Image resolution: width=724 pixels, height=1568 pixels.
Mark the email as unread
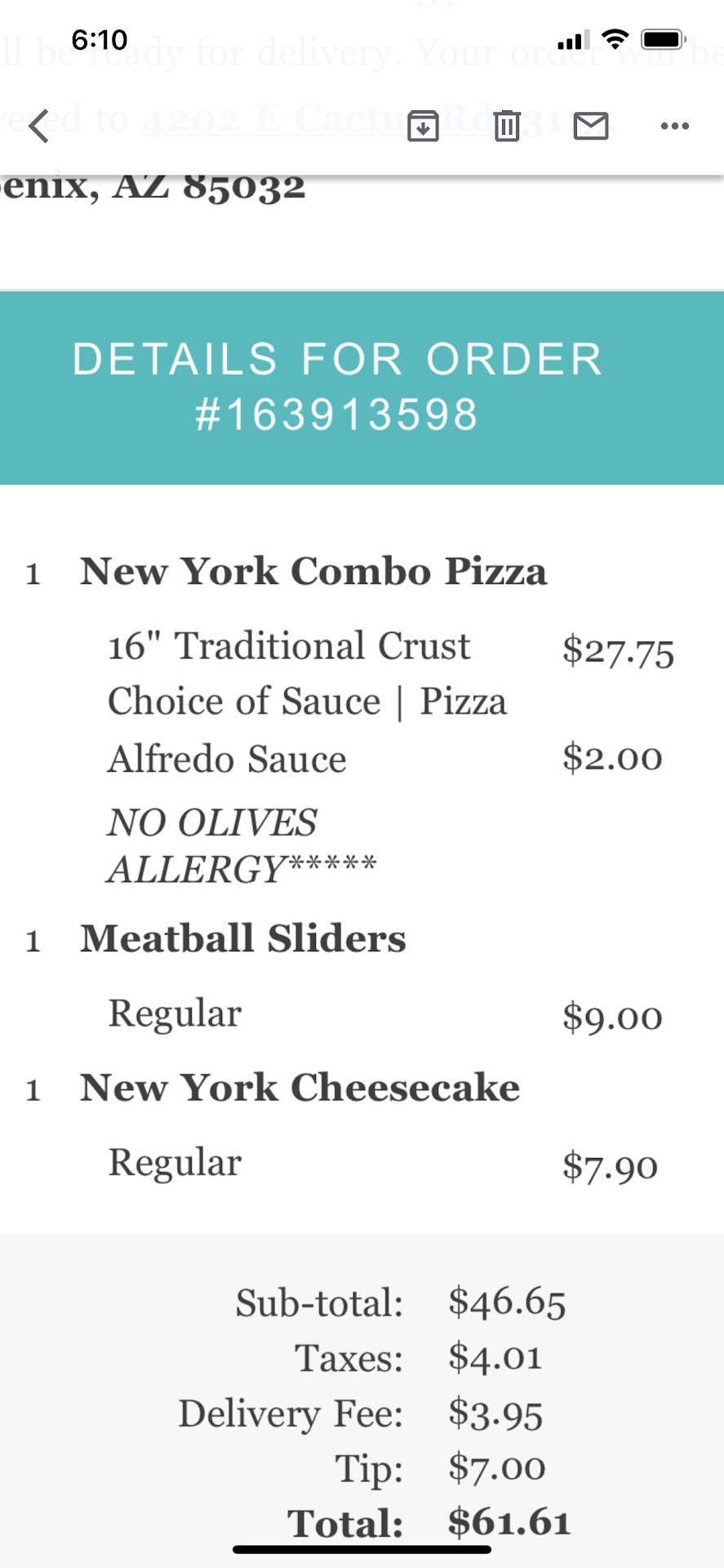coord(591,126)
